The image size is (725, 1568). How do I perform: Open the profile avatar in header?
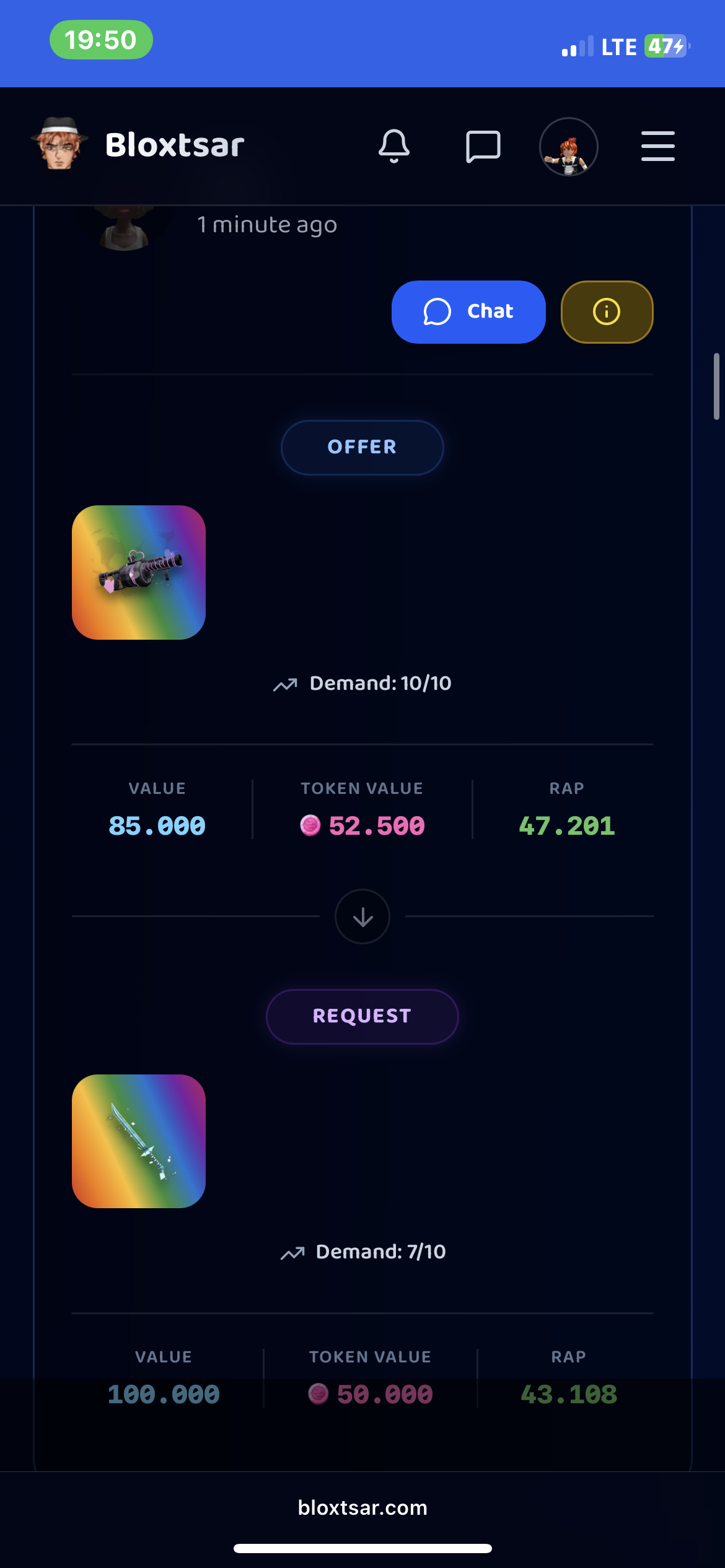569,147
